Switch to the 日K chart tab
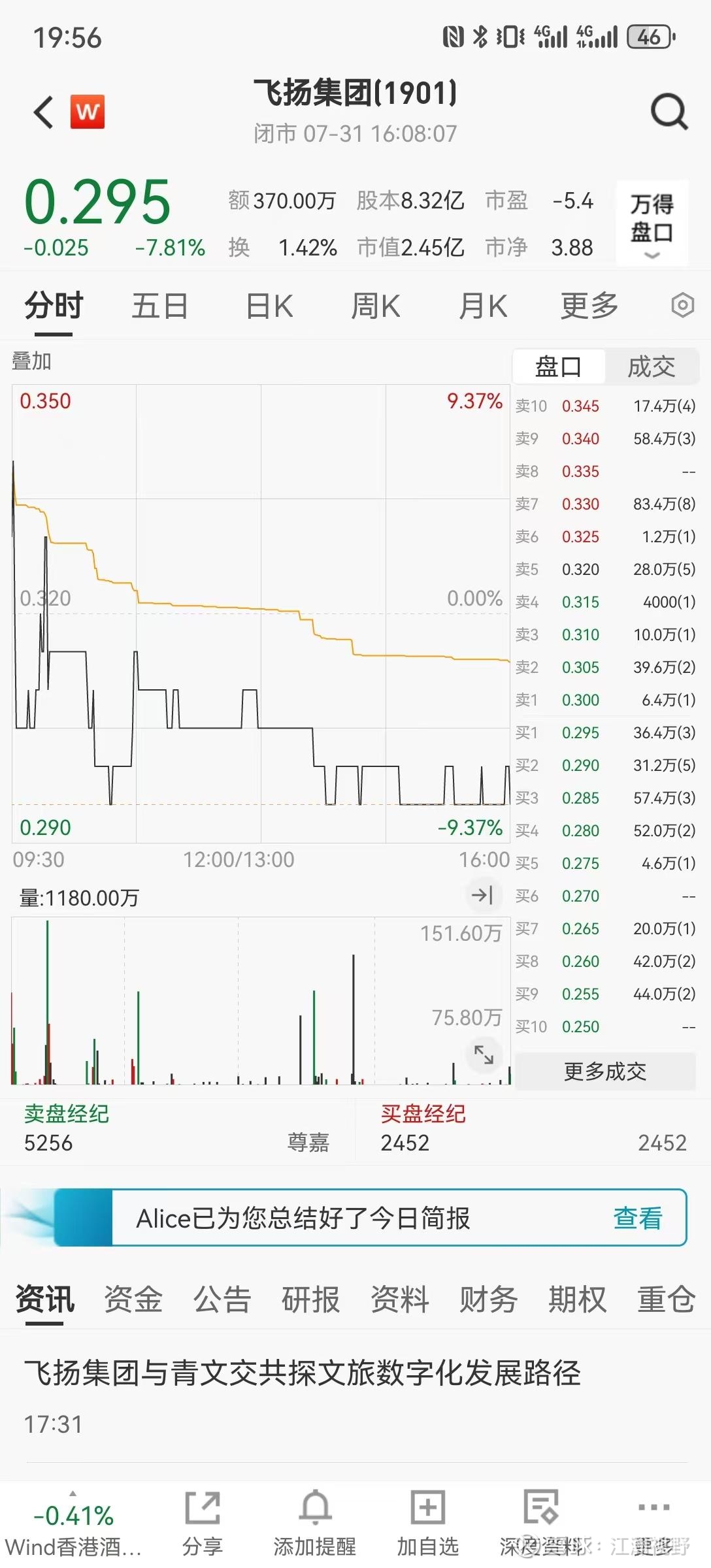 269,306
